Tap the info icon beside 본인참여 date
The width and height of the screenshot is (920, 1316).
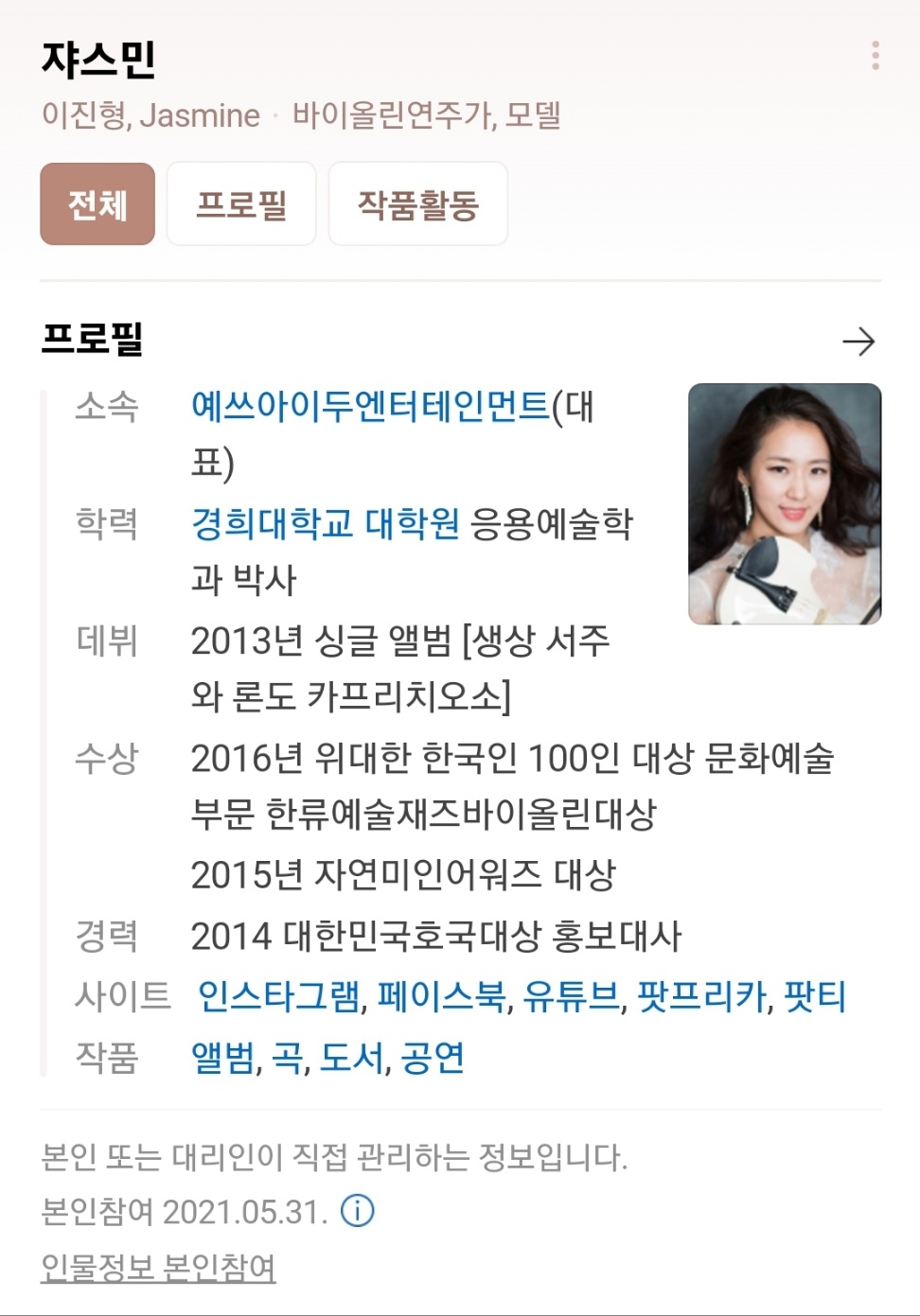point(358,1210)
